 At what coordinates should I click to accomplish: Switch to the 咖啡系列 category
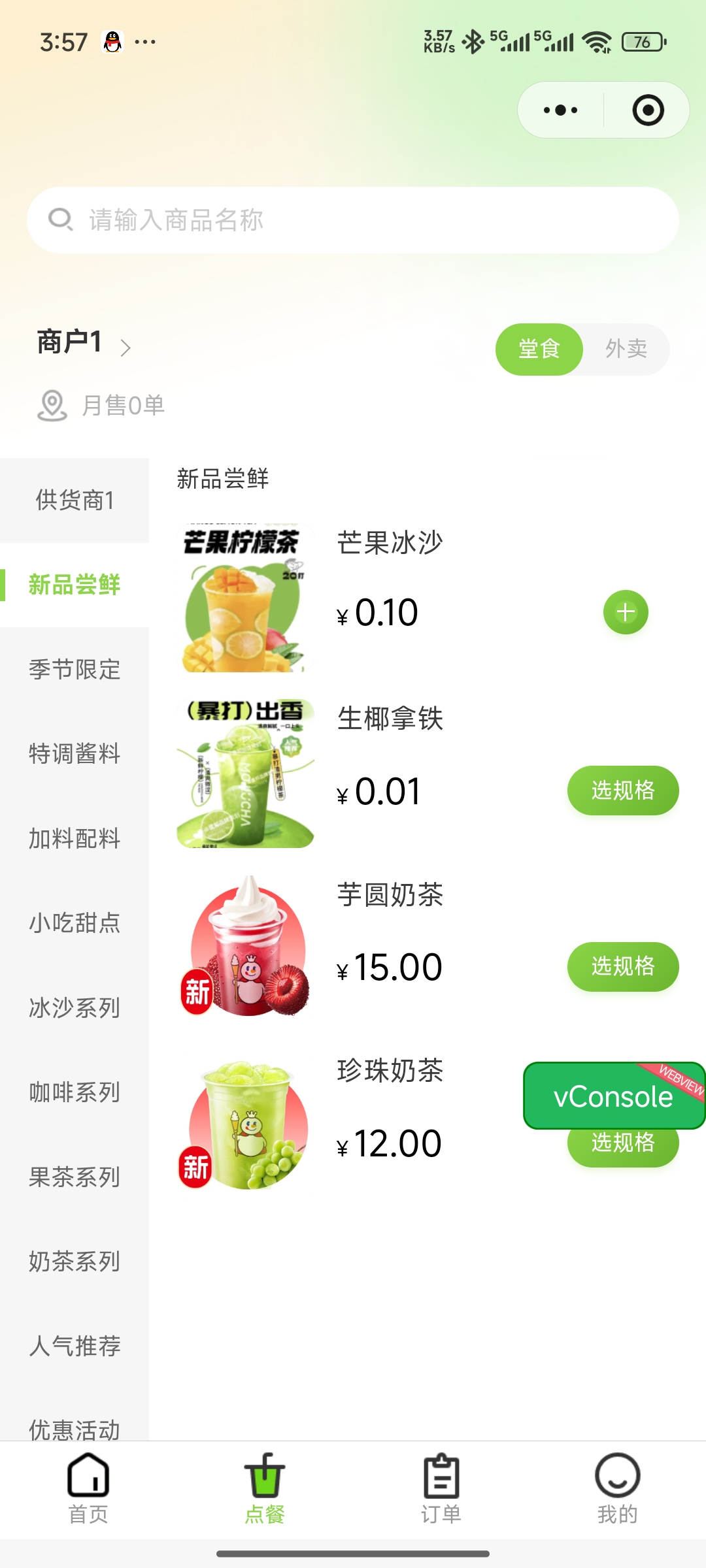(x=74, y=1092)
